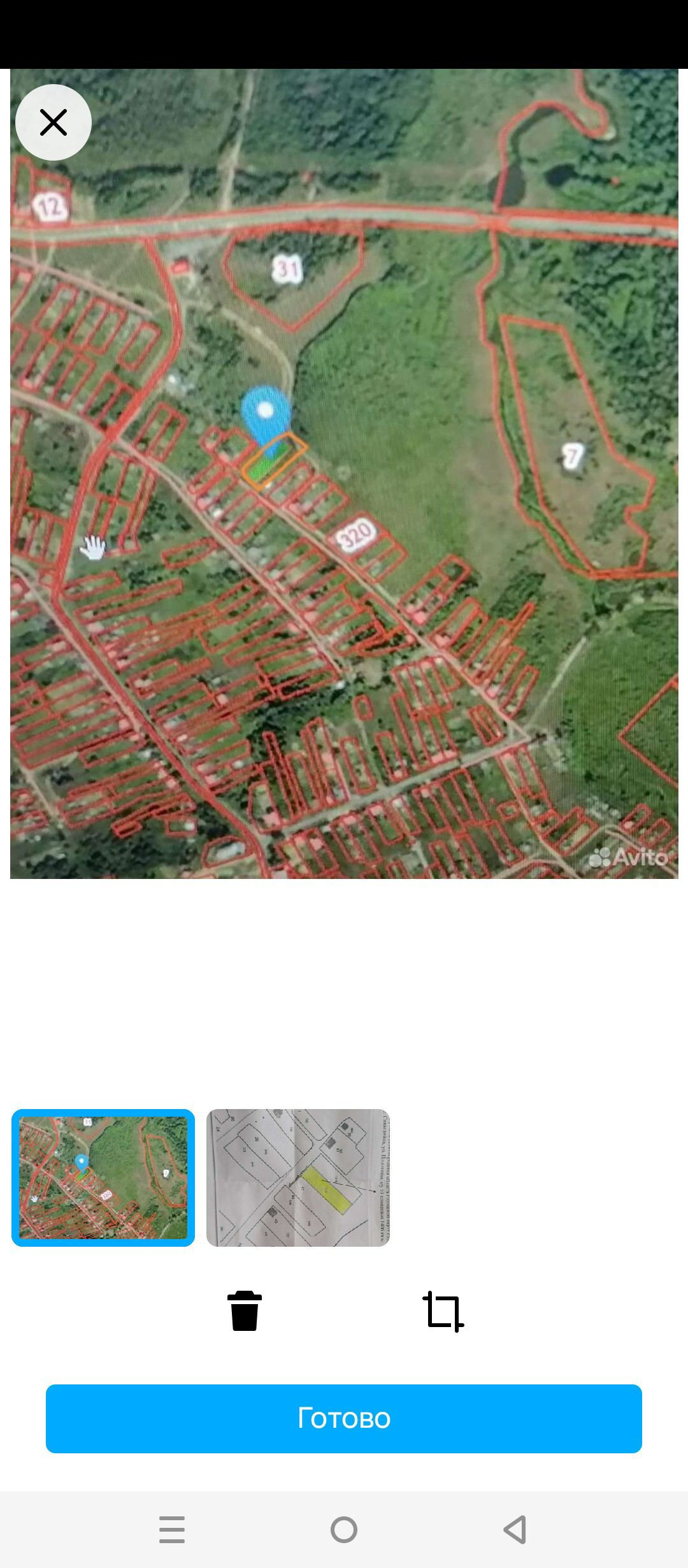The width and height of the screenshot is (688, 1568).
Task: Go to the home screen
Action: click(344, 1529)
